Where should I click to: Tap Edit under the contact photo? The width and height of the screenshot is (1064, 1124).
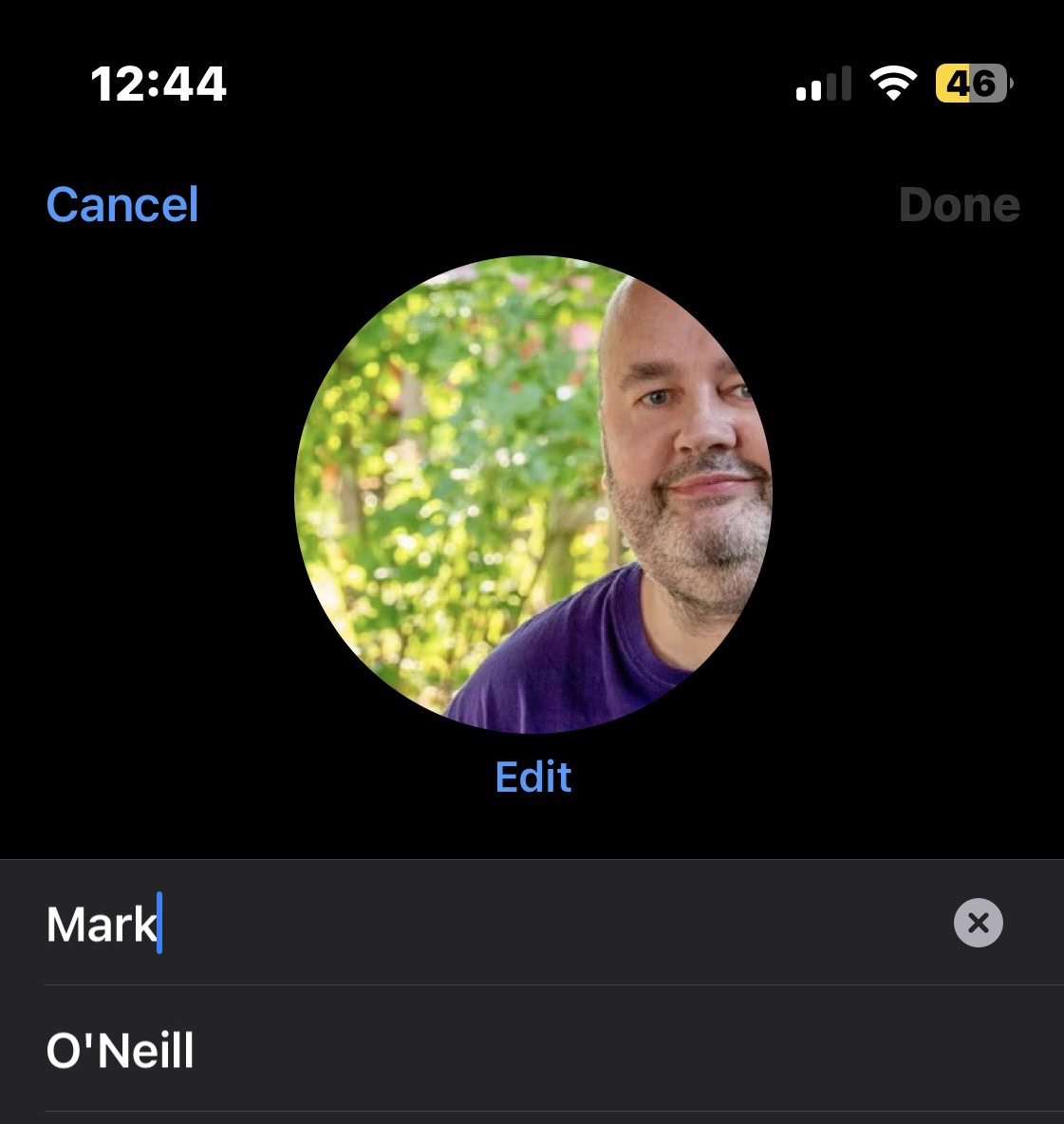(533, 777)
